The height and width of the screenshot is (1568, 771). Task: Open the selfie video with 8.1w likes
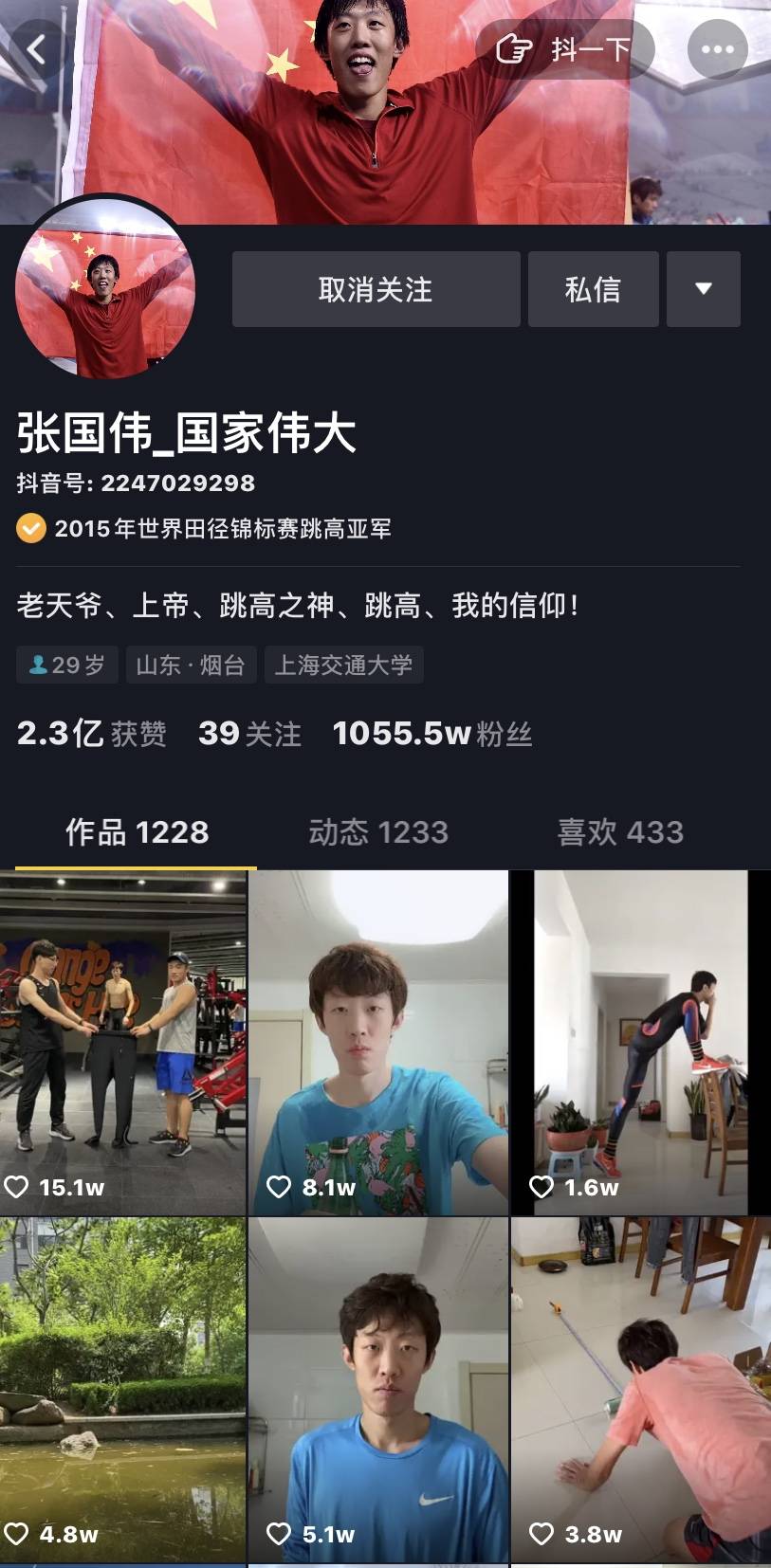click(378, 1043)
